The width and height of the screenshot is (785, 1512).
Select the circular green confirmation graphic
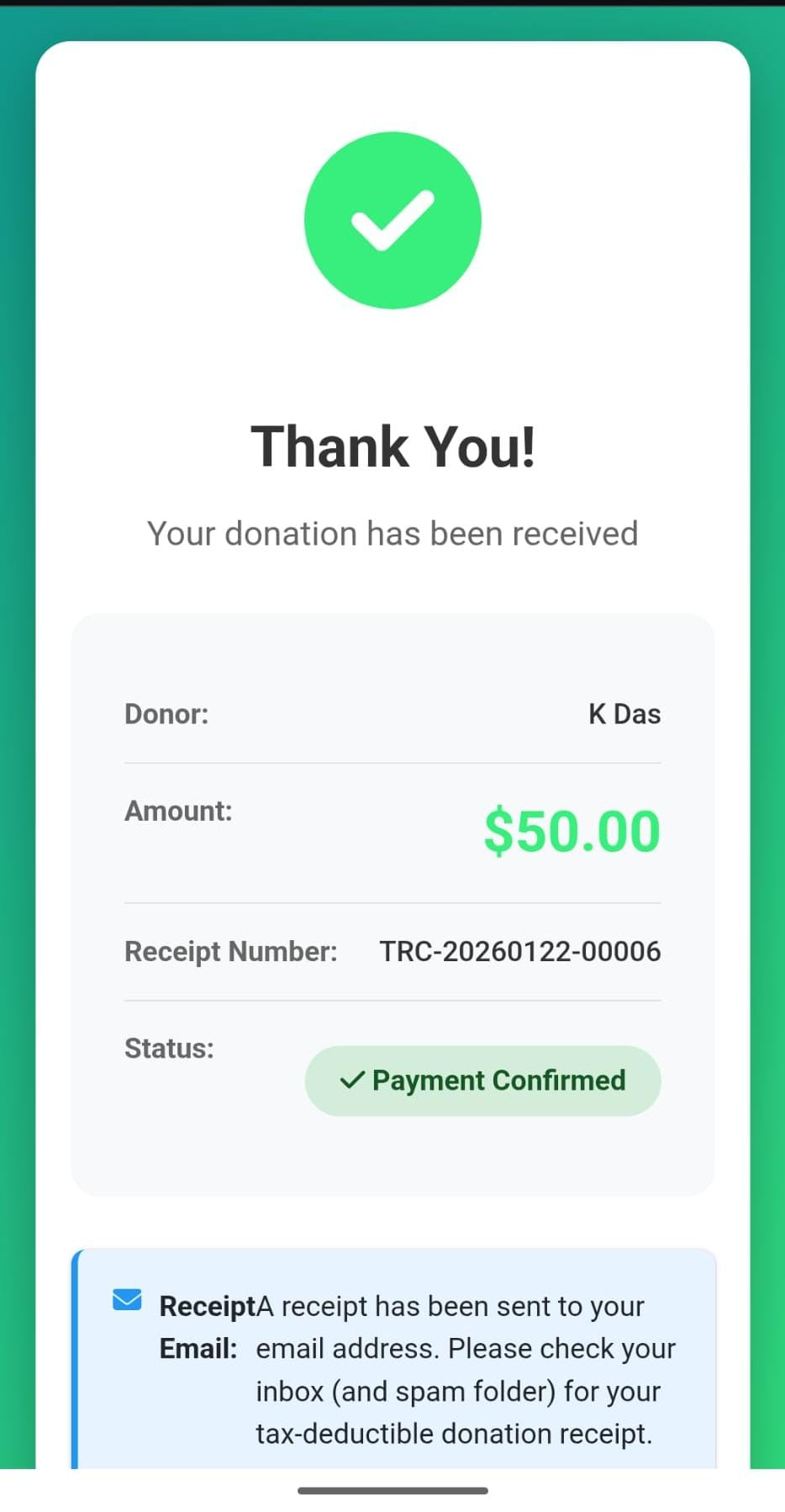tap(392, 219)
